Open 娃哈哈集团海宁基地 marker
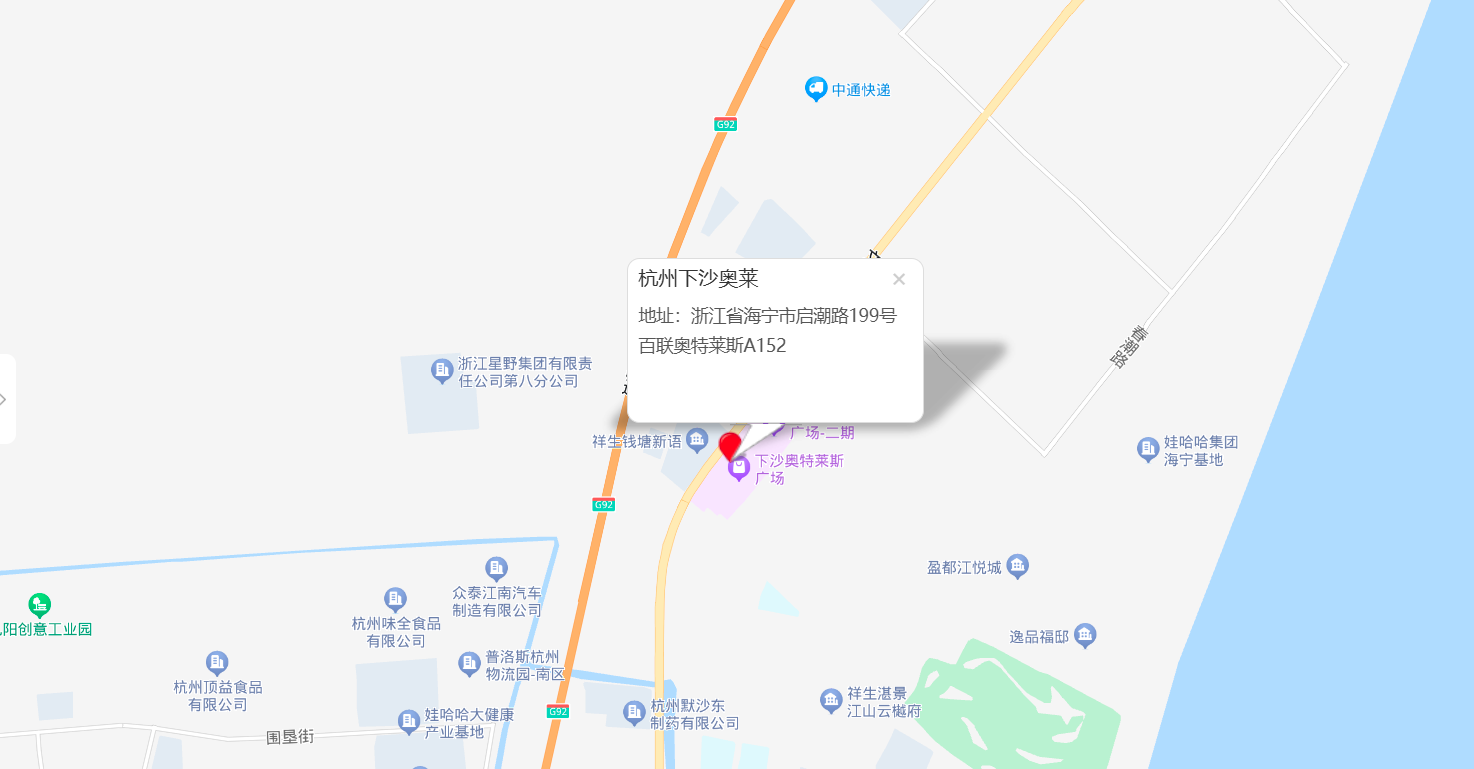The height and width of the screenshot is (769, 1474). click(1148, 449)
